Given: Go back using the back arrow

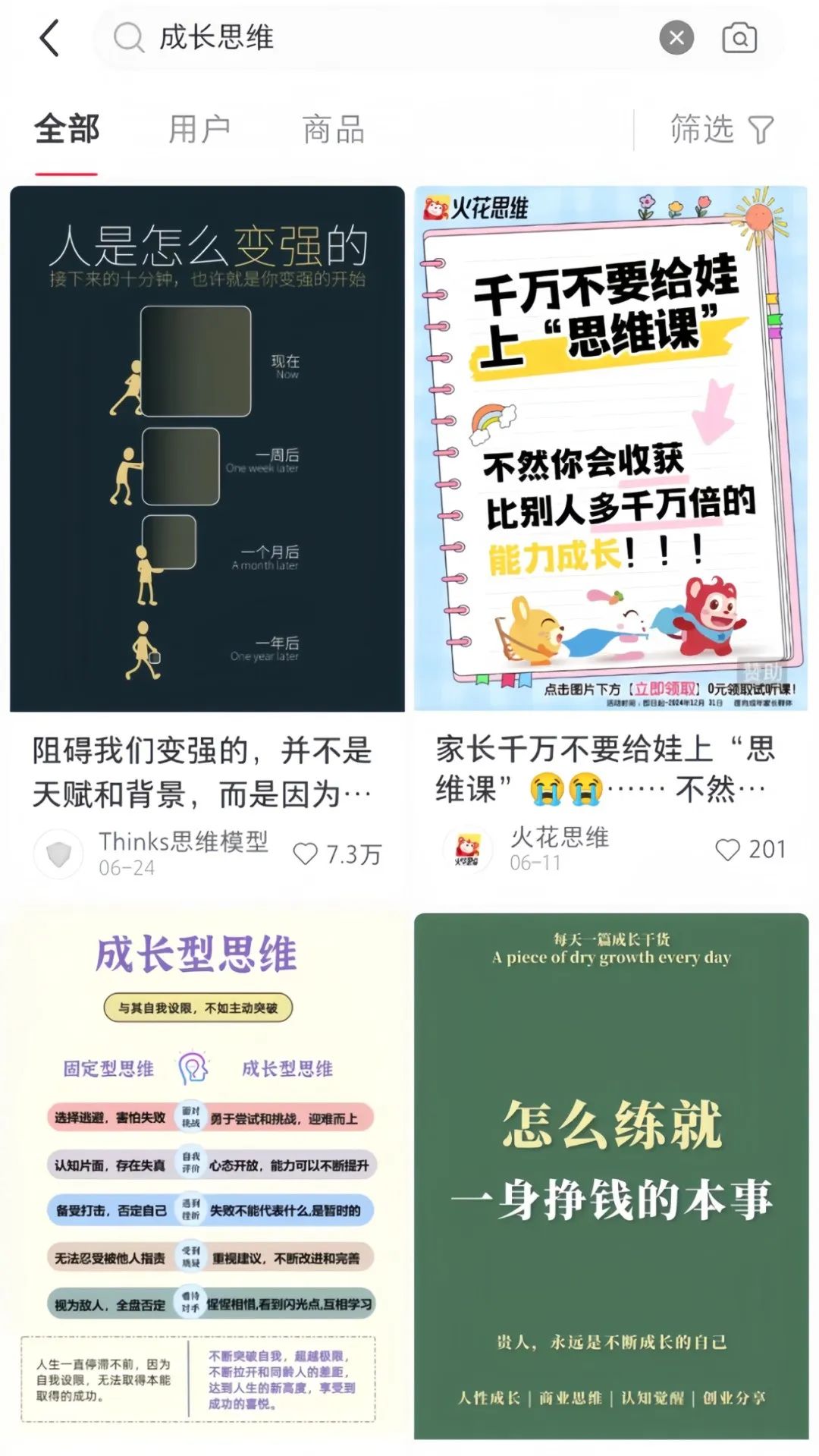Looking at the screenshot, I should 50,38.
